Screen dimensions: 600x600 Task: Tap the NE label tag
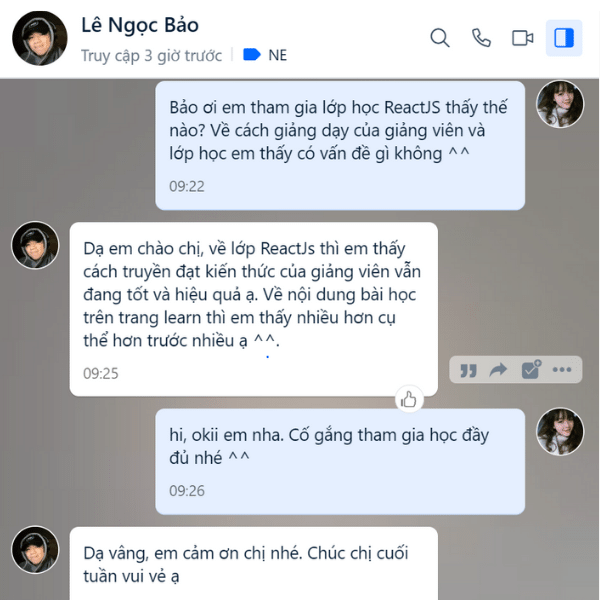(265, 55)
